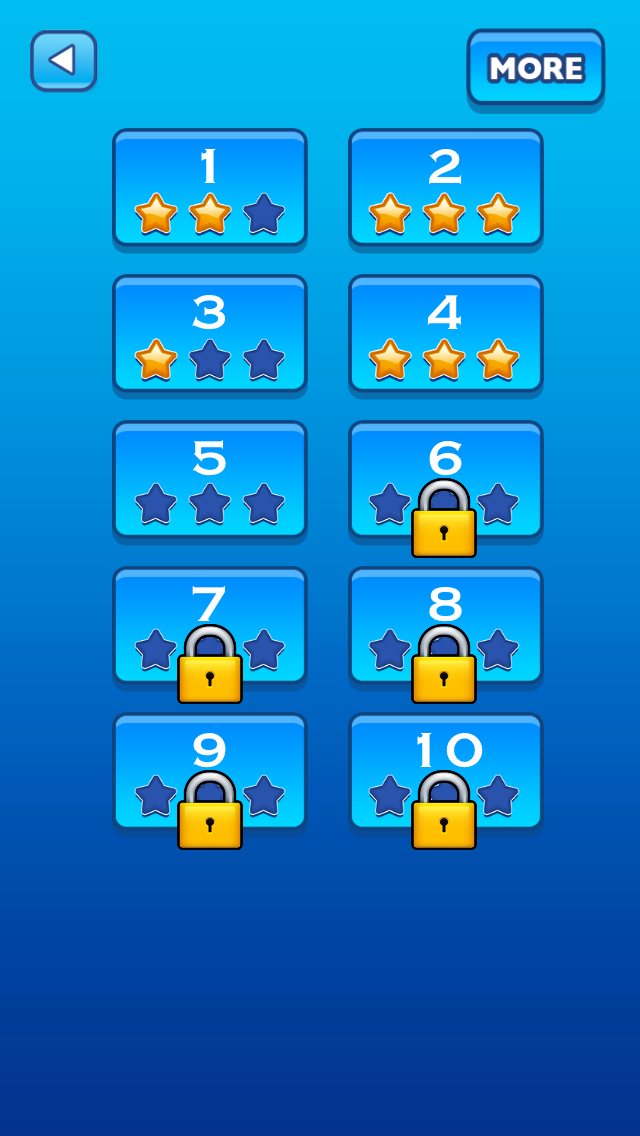Go back using the arrow button
Viewport: 640px width, 1136px height.
click(64, 61)
